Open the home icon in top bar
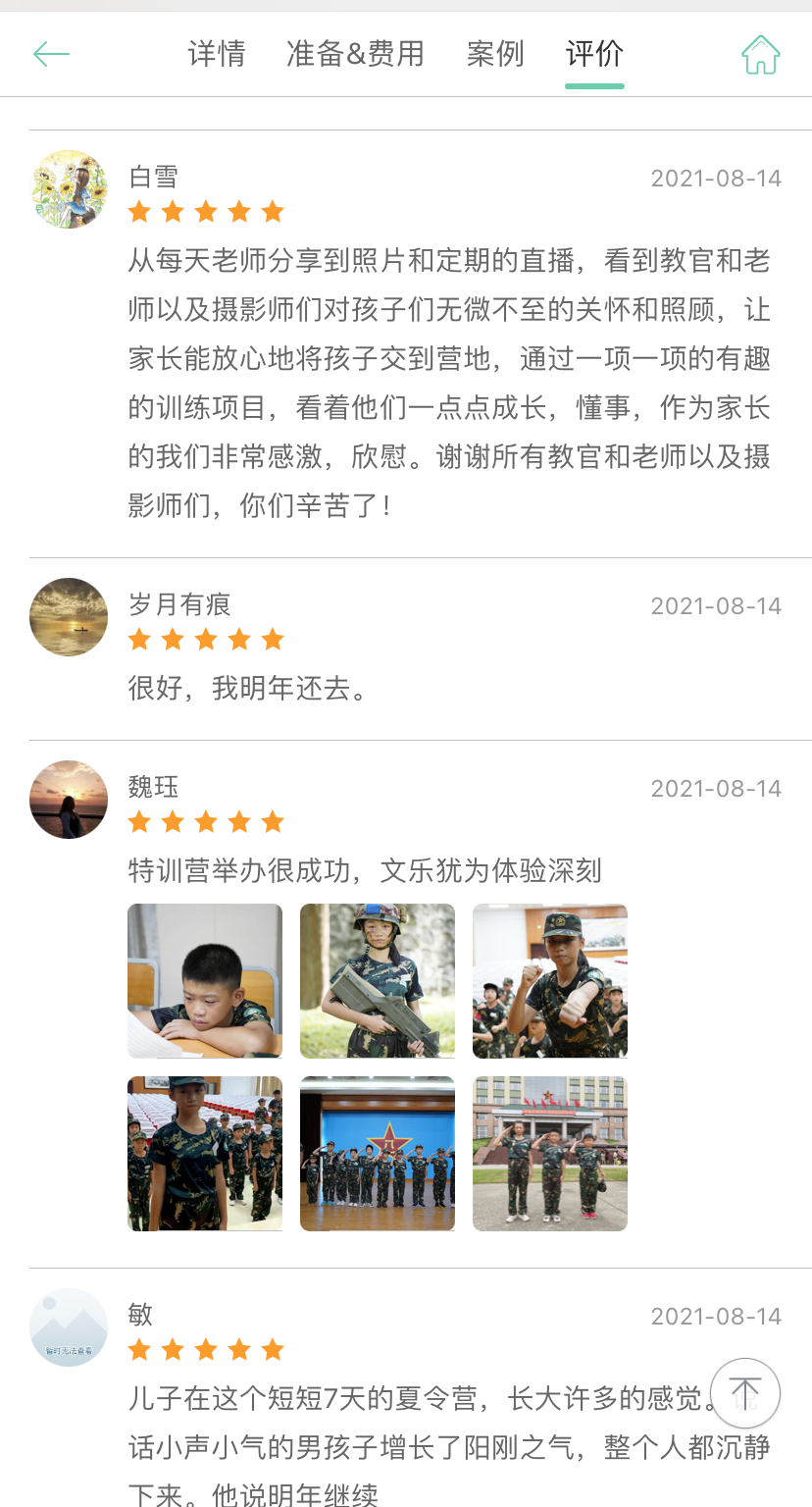Viewport: 812px width, 1507px height. point(760,55)
